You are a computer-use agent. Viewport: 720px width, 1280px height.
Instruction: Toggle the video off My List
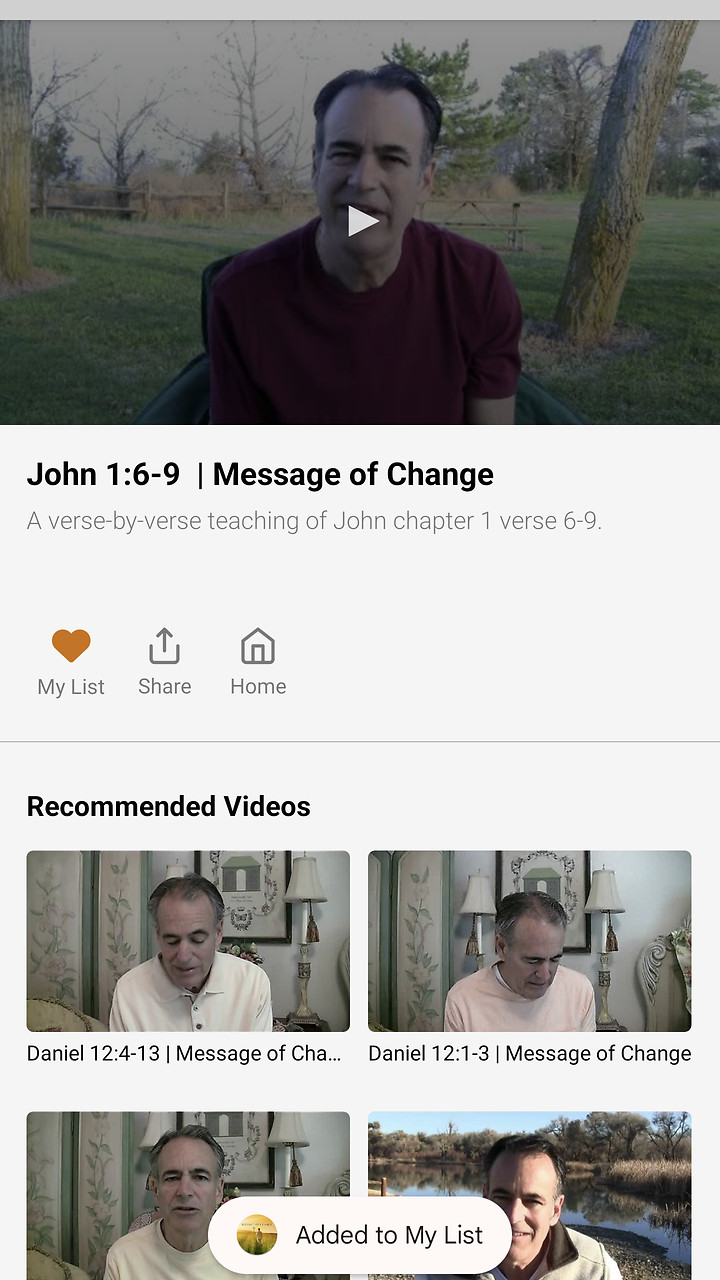(70, 645)
